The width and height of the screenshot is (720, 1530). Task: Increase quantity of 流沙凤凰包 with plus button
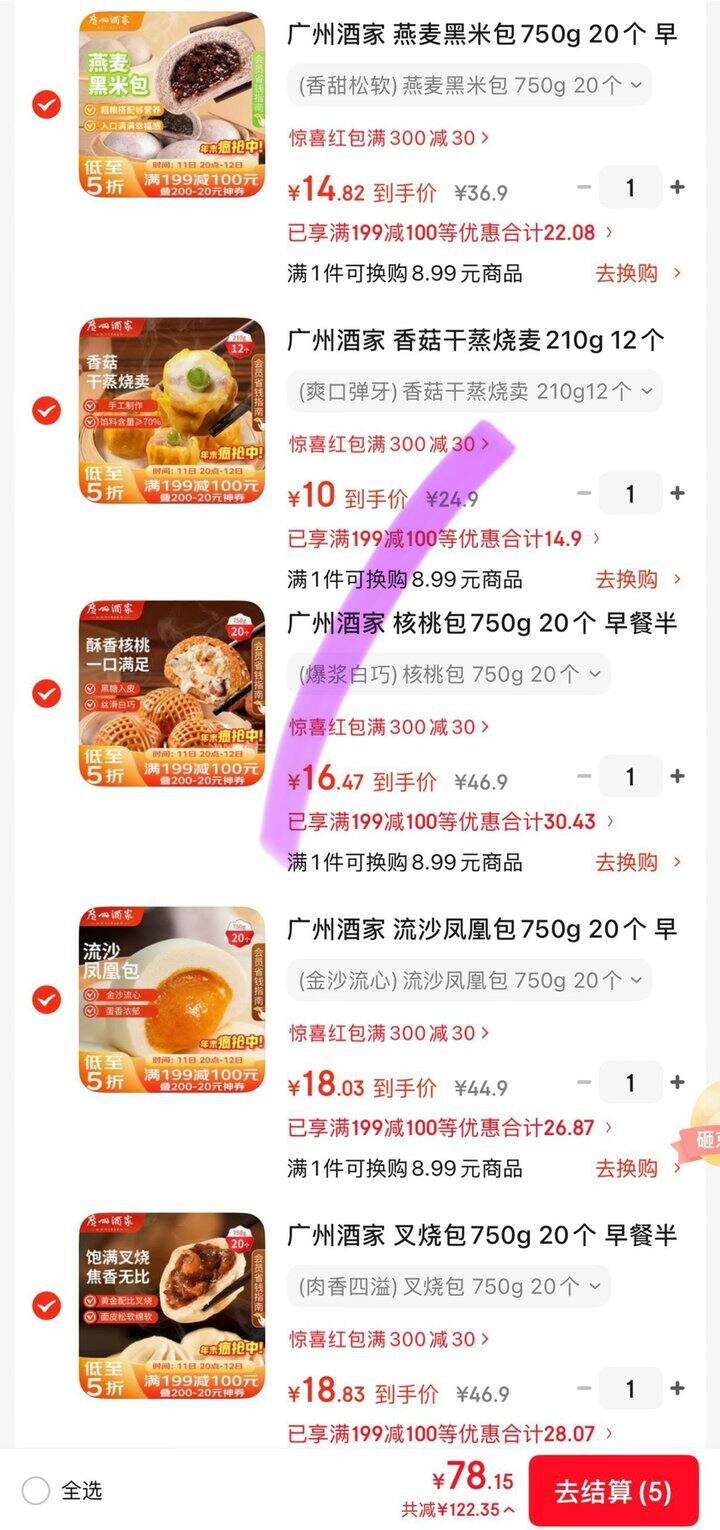678,1082
